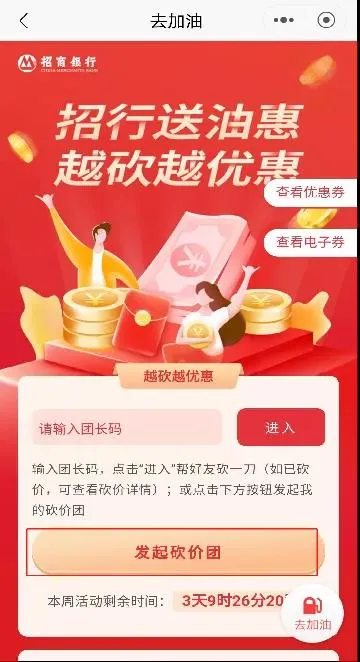Close the mini program with the circle icon
360x662 pixels.
[326, 20]
